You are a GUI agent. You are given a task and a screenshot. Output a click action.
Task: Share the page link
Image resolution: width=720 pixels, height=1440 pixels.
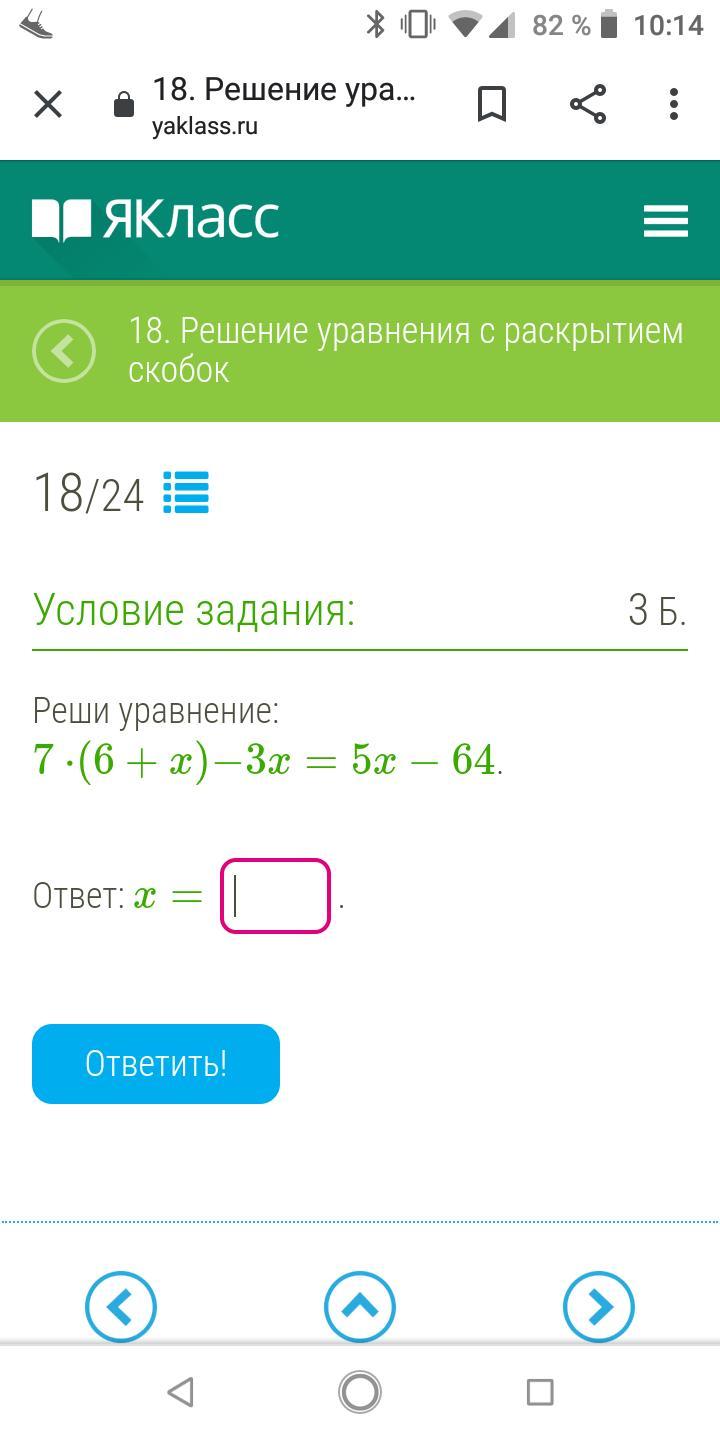coord(588,104)
